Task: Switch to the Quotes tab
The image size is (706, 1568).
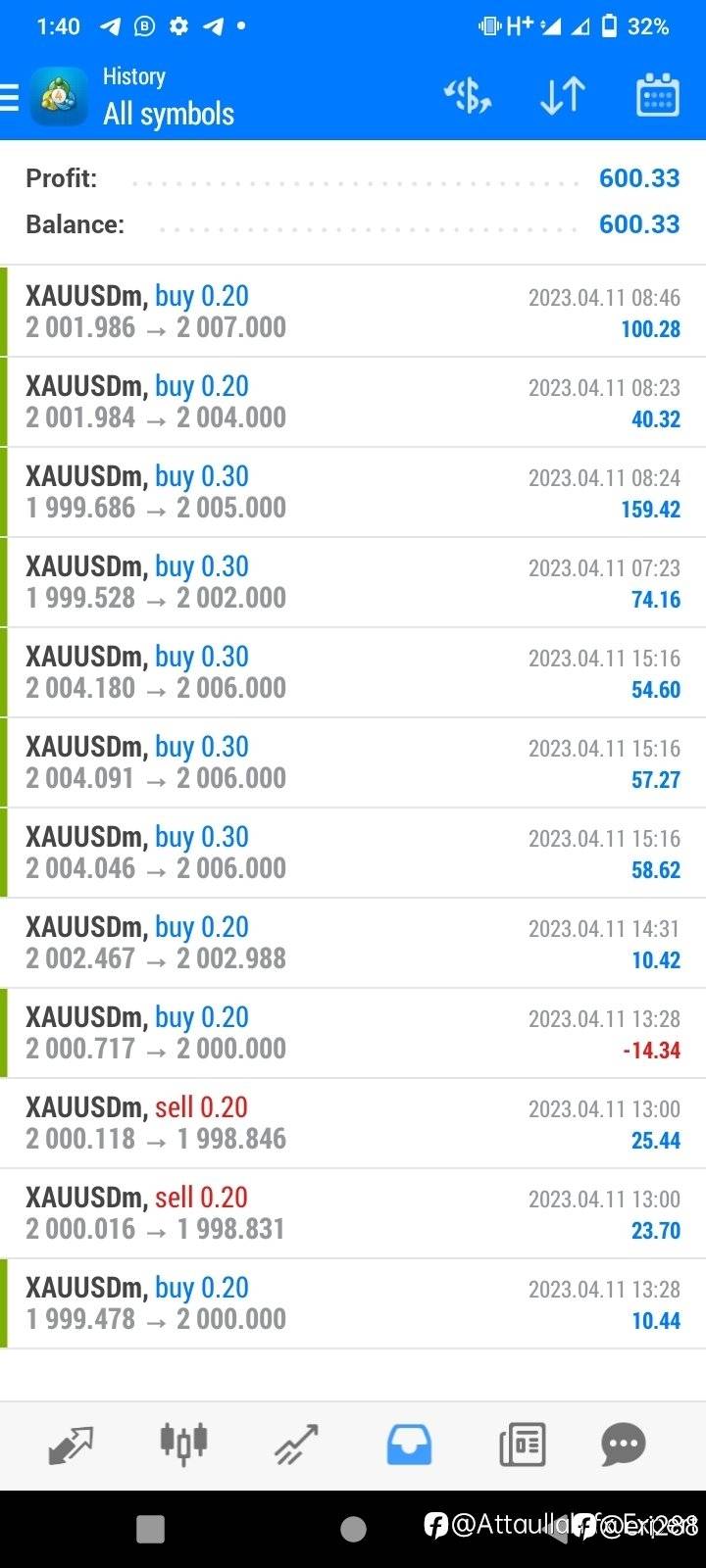Action: (x=71, y=1445)
